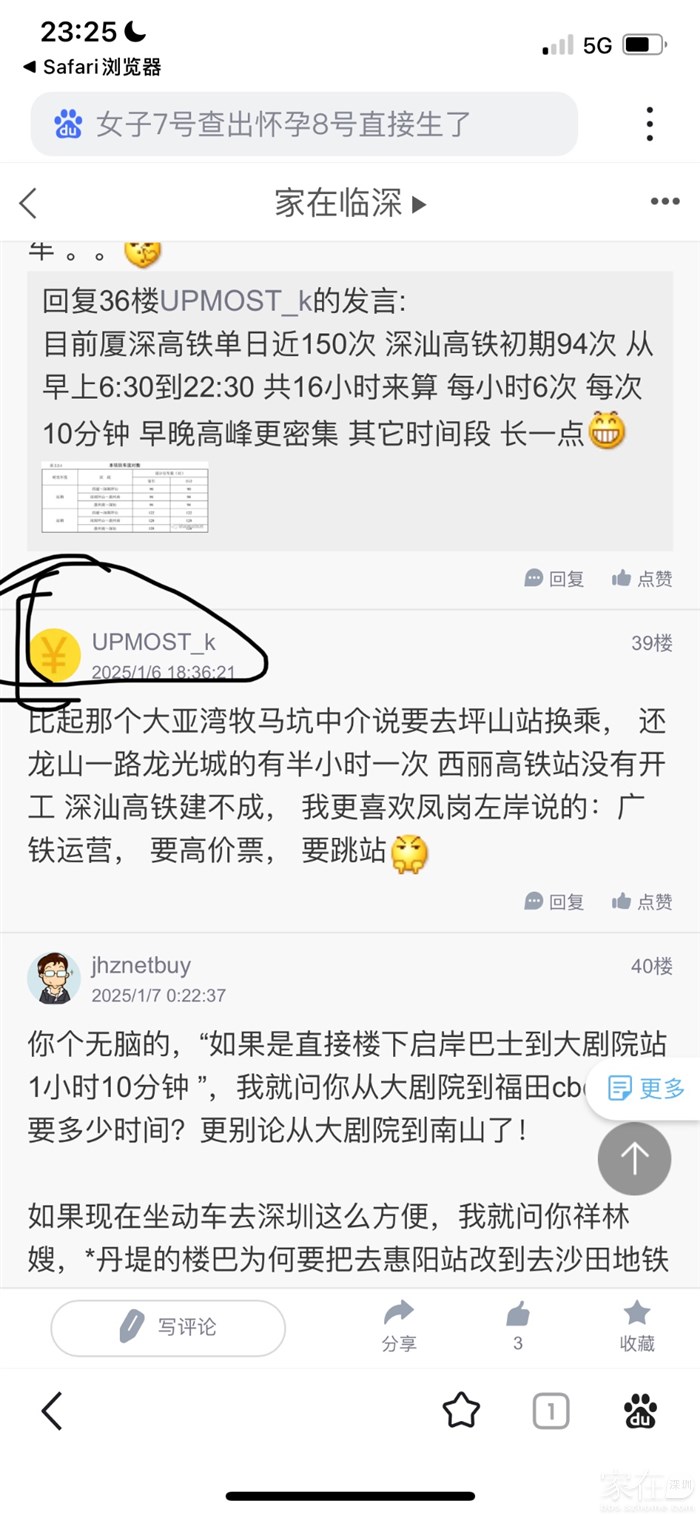700x1515 pixels.
Task: Open the 家在临深 forum title dropdown
Action: (350, 203)
